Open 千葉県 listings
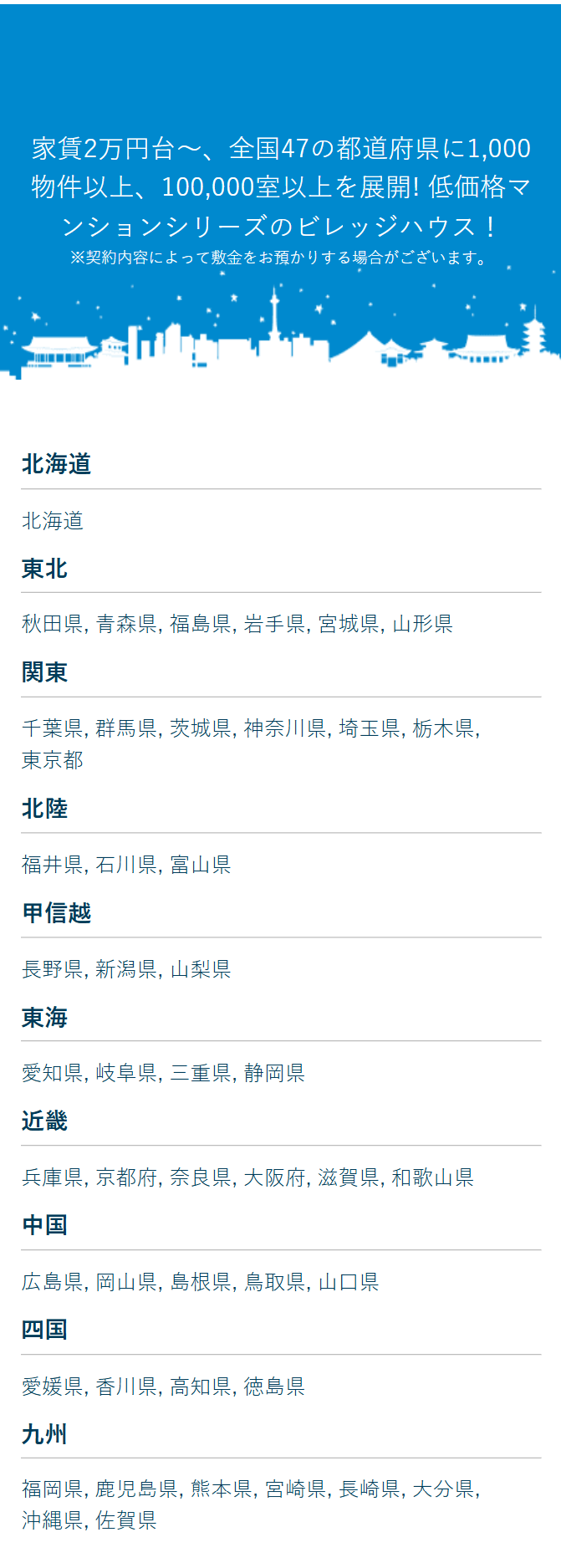This screenshot has height=1568, width=561. [52, 728]
